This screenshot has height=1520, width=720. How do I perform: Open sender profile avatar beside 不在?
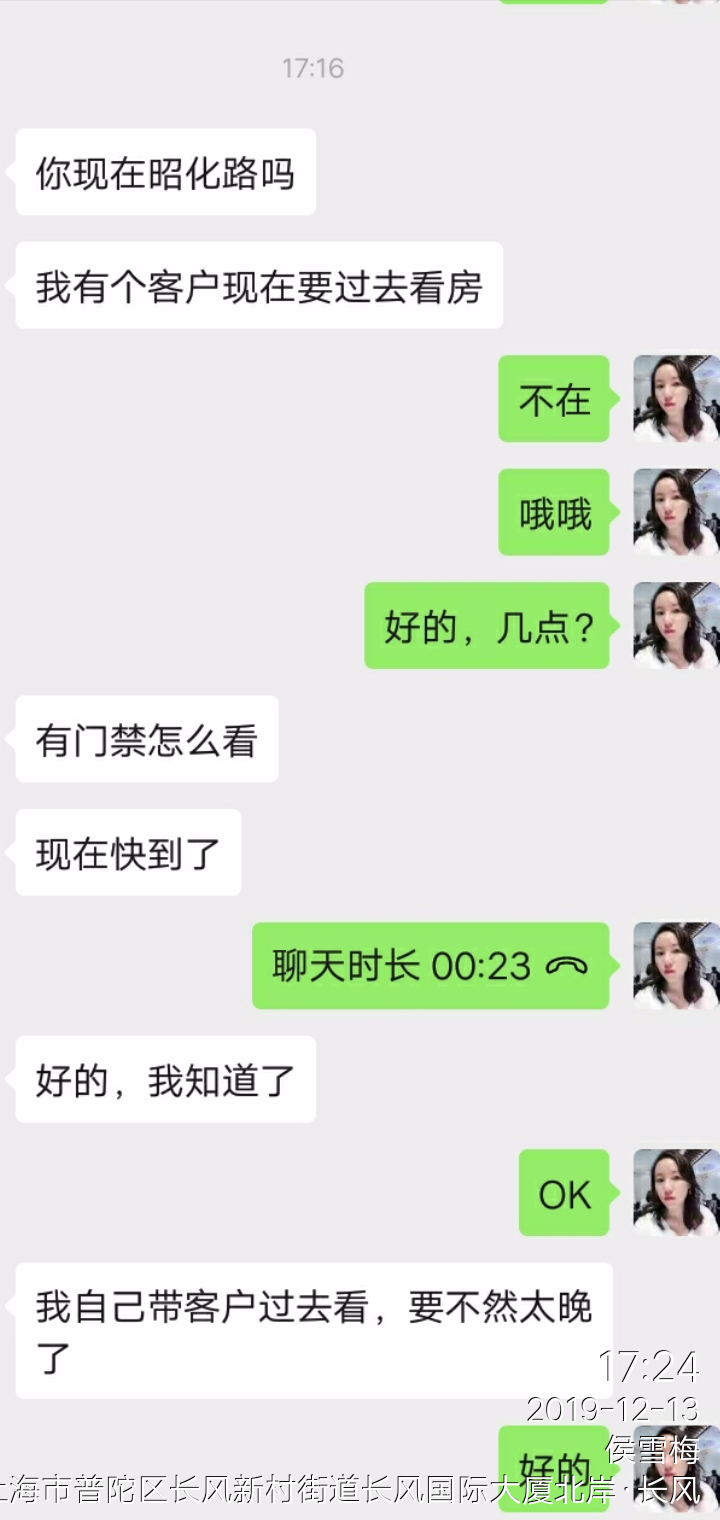click(675, 398)
